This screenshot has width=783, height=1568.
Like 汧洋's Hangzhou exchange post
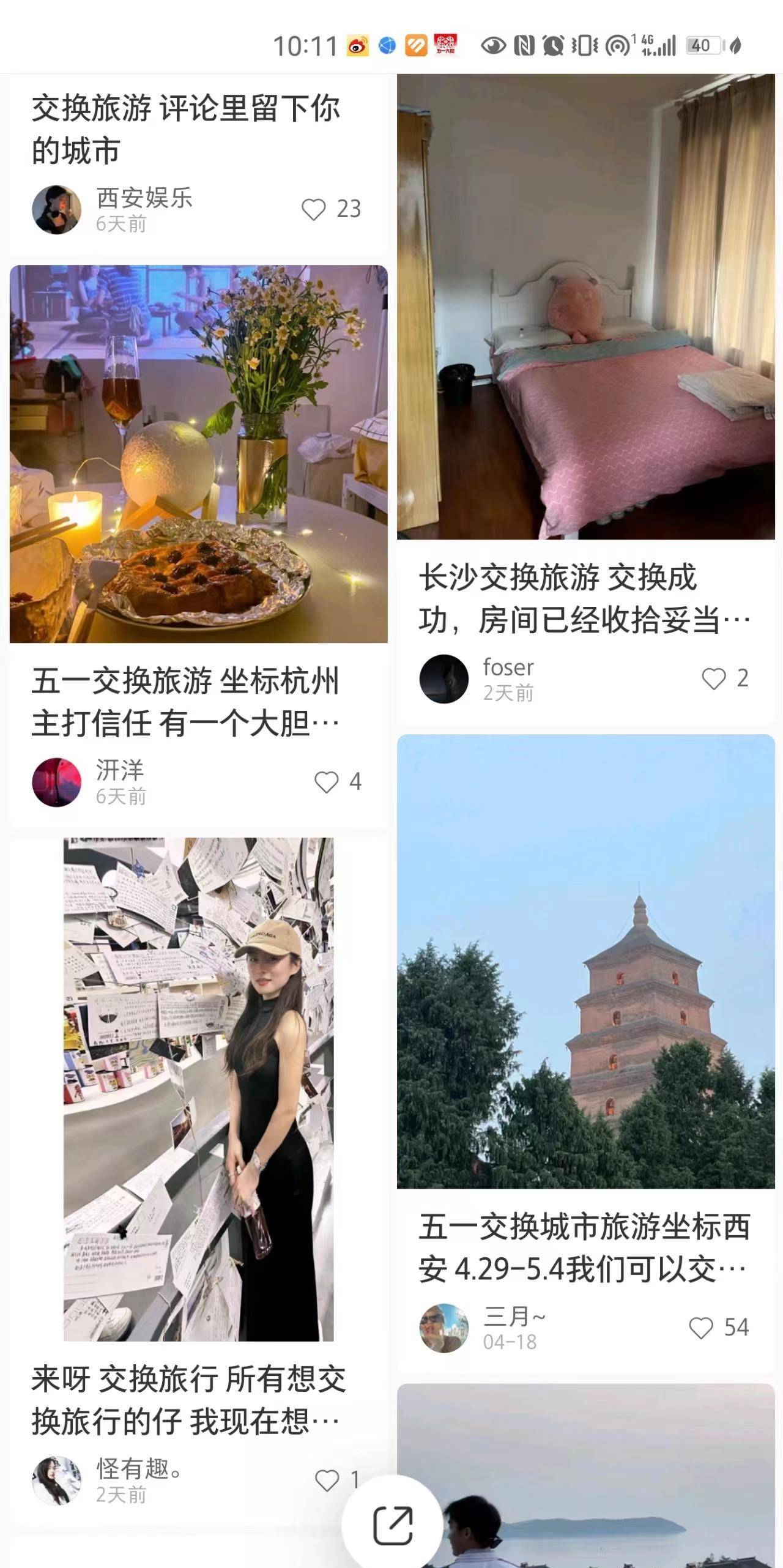click(x=327, y=782)
